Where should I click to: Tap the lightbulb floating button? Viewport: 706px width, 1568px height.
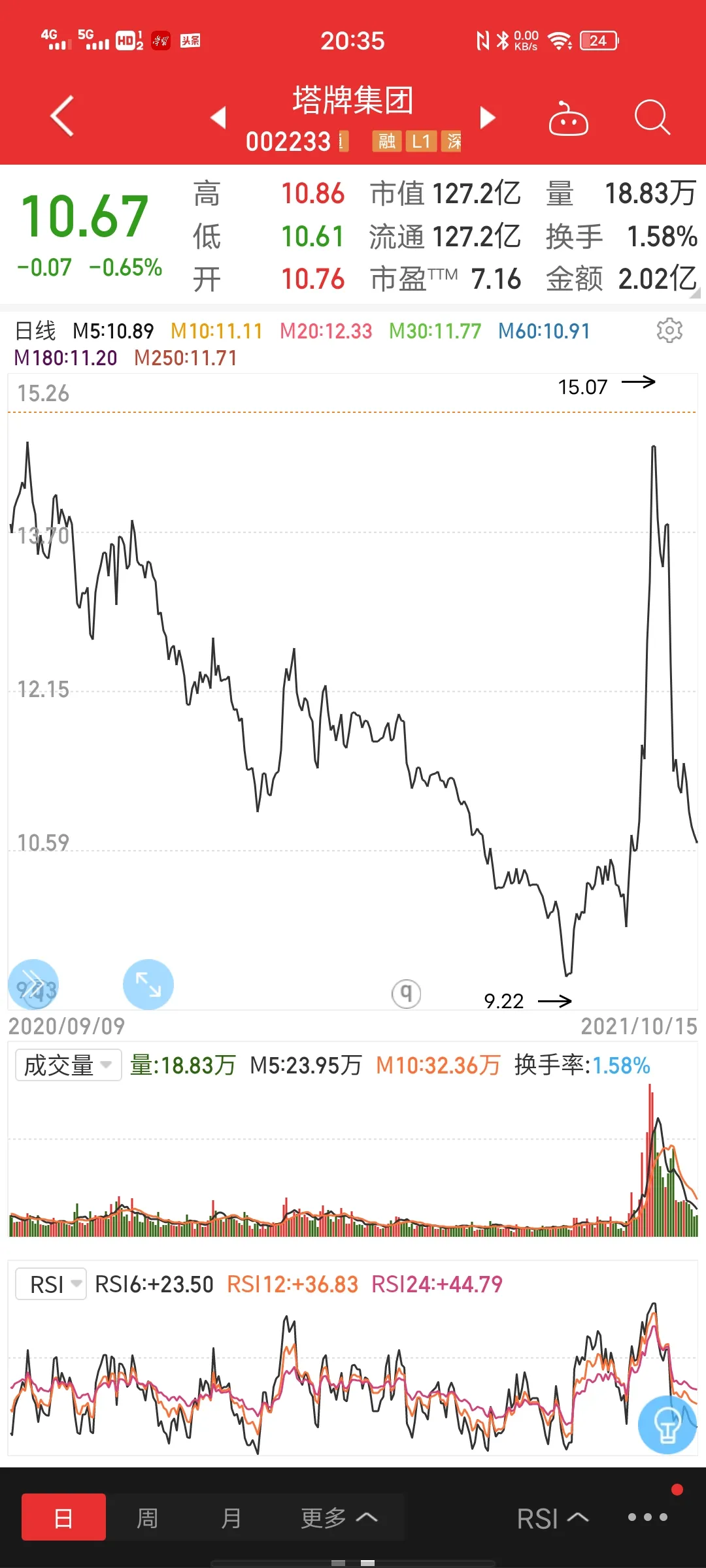coord(667,1424)
